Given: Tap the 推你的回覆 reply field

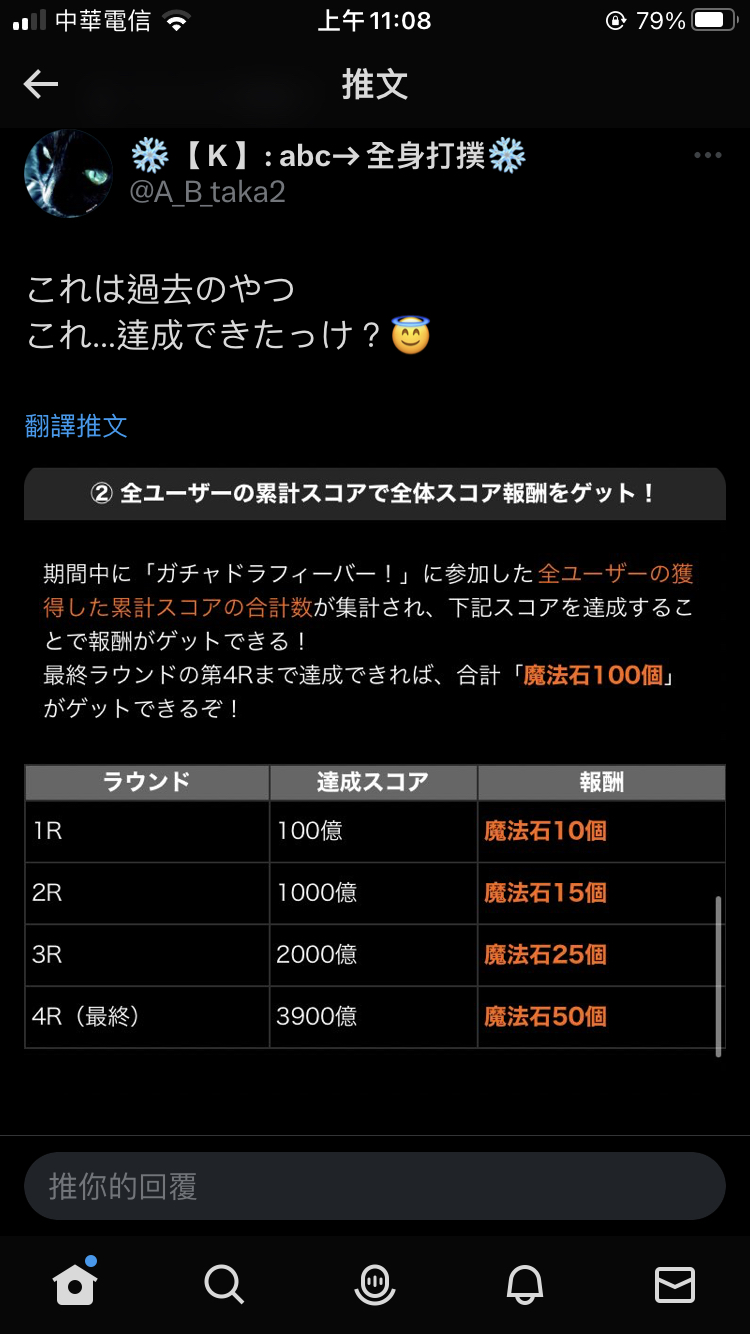Looking at the screenshot, I should pyautogui.click(x=375, y=1186).
